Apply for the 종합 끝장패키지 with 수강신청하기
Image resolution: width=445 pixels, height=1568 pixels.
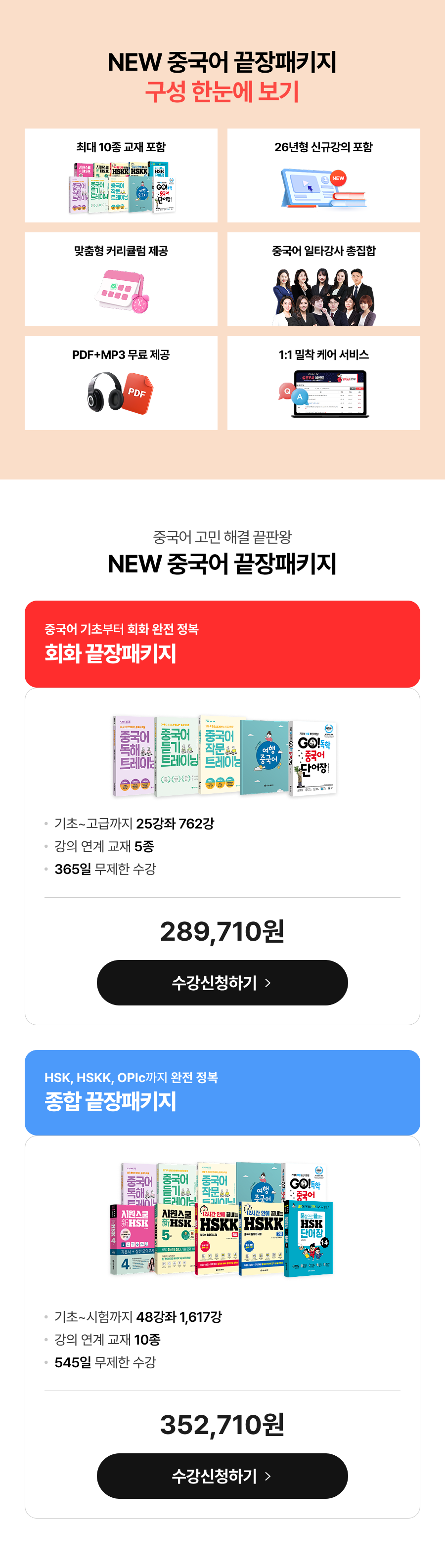pos(222,1476)
